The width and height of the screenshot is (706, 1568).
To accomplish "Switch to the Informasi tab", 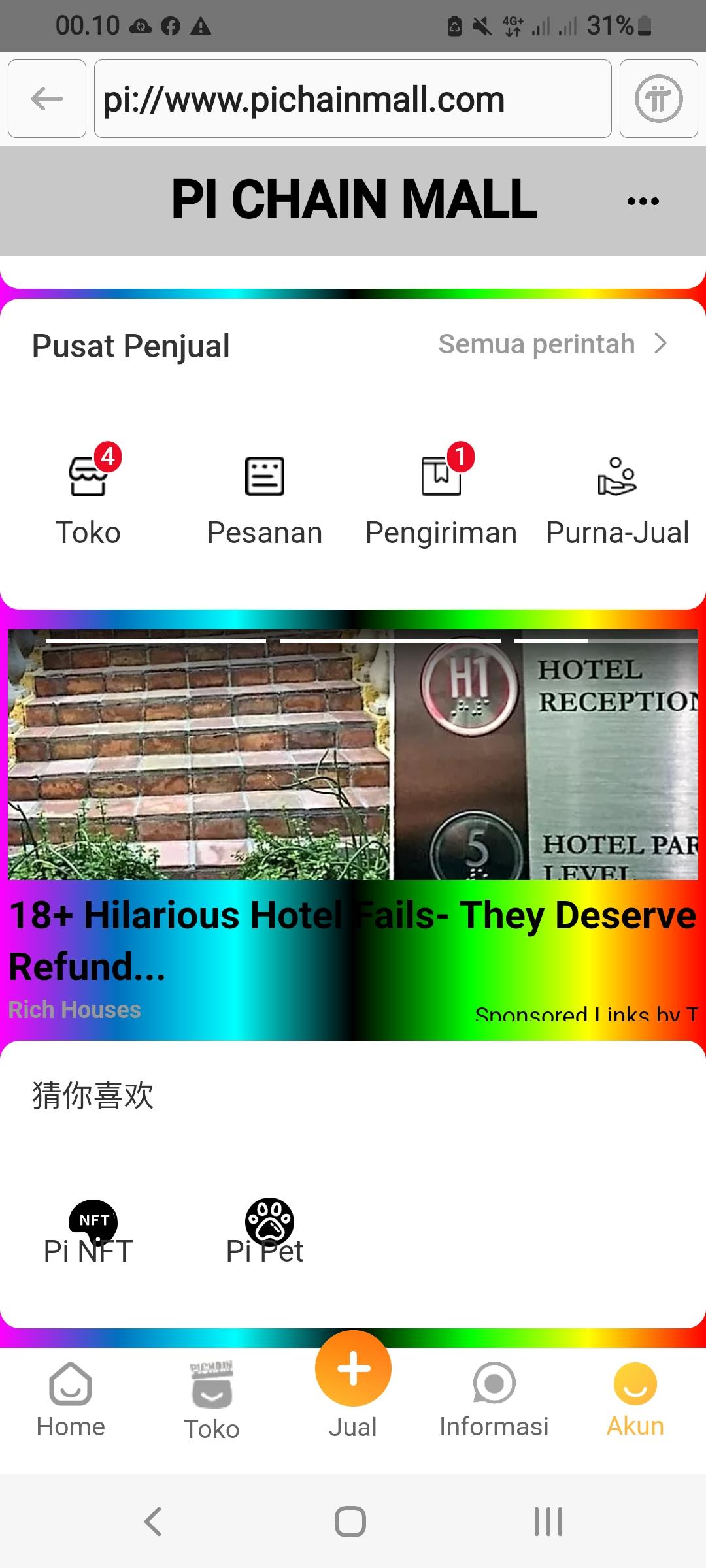I will pos(494,1401).
